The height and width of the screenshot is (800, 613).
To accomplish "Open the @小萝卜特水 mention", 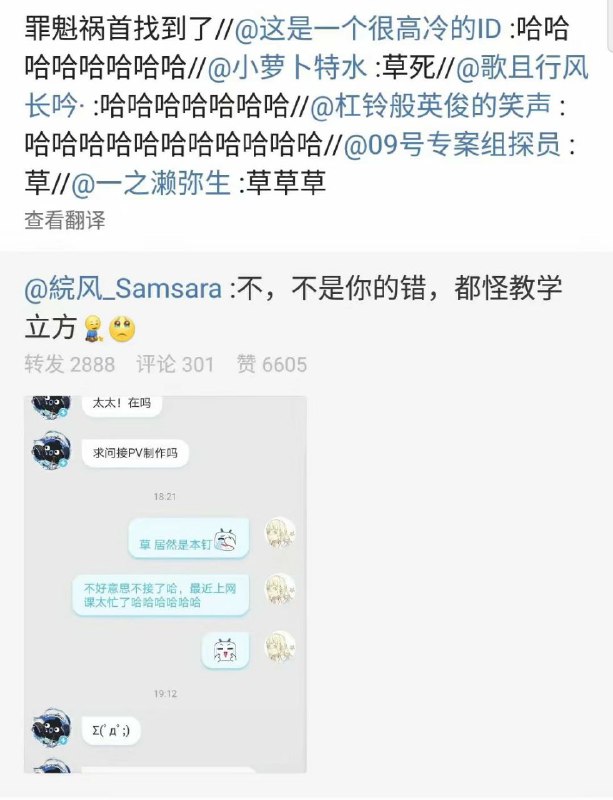I will 287,67.
